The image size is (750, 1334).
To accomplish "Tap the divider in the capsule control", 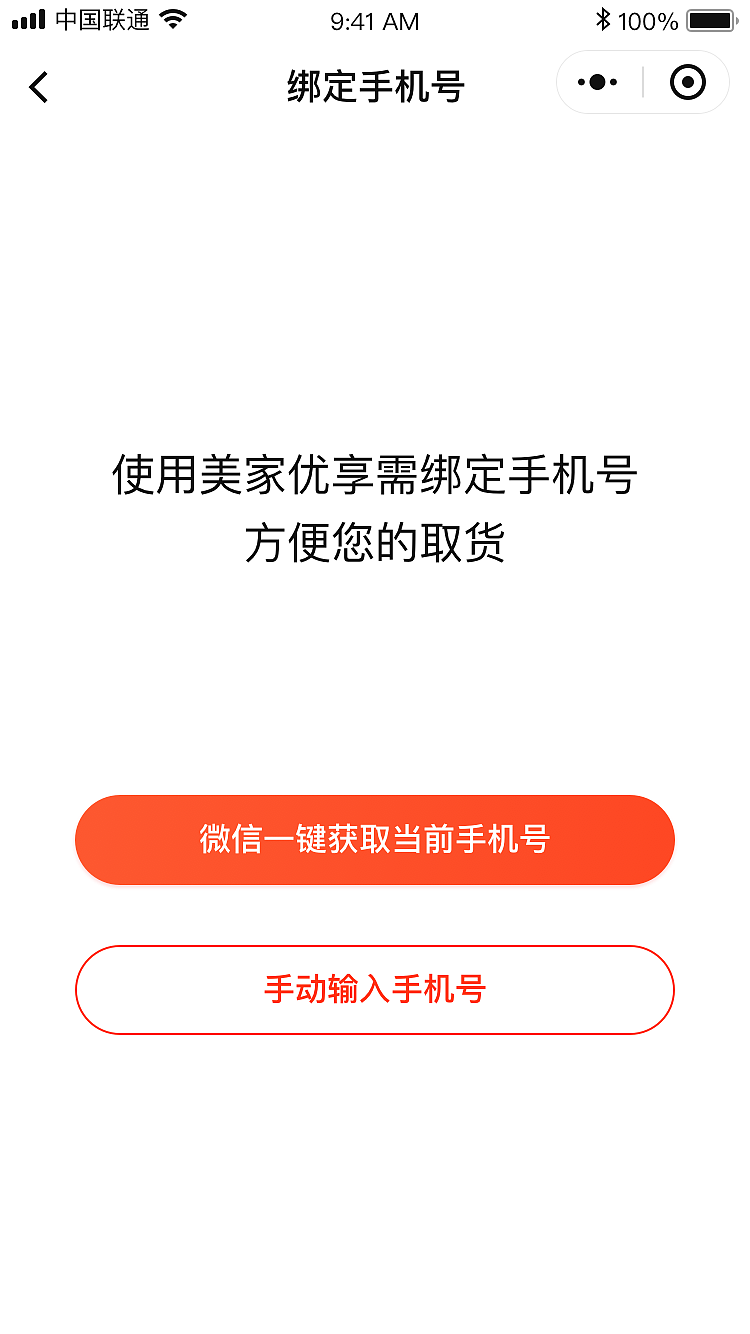I will tap(641, 82).
